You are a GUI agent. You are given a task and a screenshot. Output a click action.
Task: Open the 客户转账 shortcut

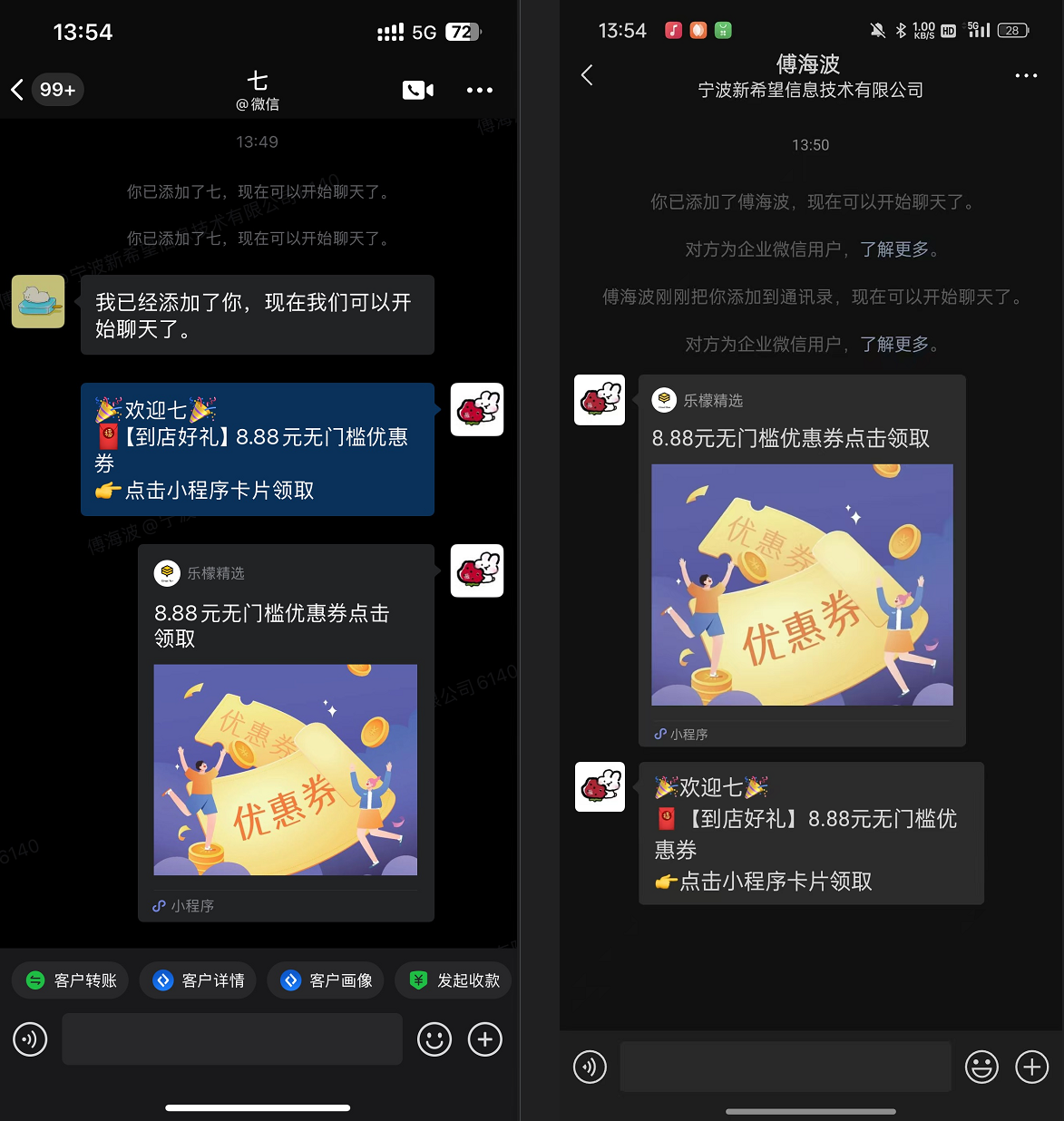(x=71, y=980)
